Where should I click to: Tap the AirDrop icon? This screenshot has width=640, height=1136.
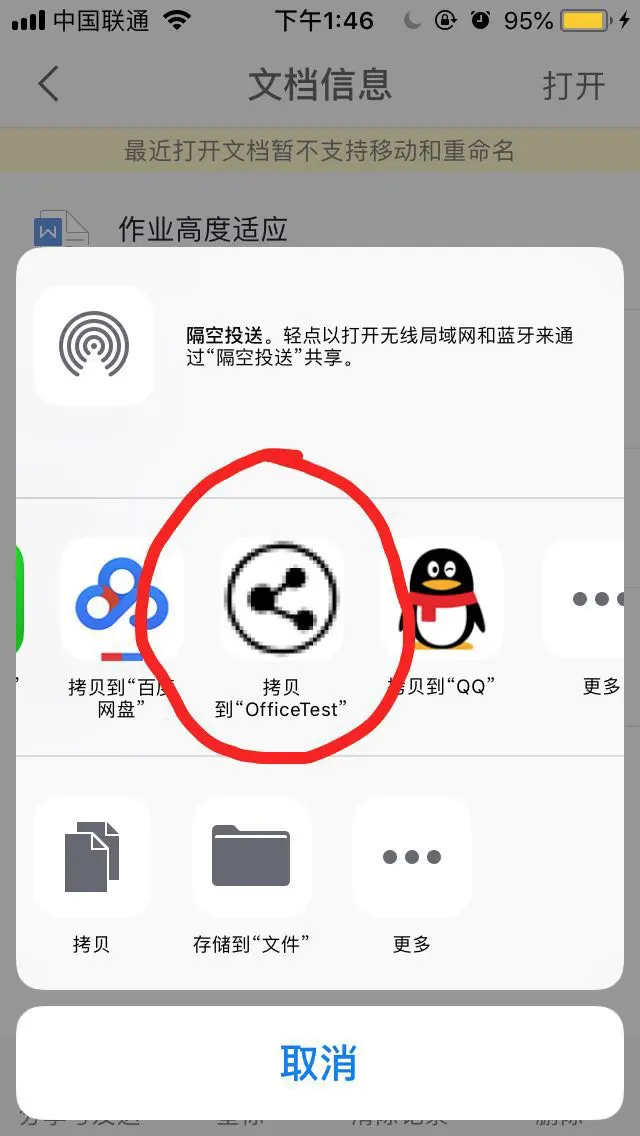(94, 346)
